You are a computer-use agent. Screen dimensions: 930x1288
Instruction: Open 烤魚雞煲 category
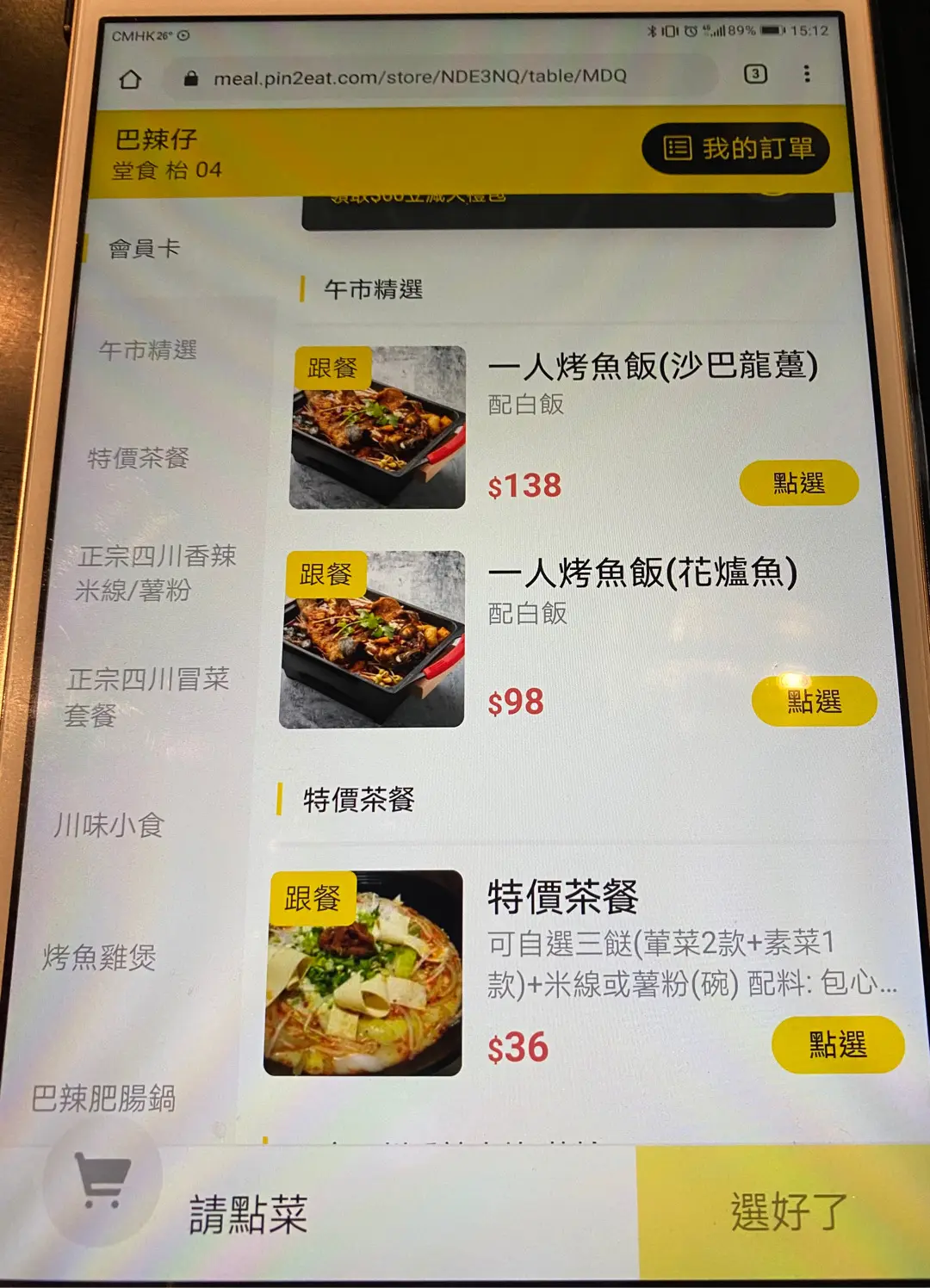pyautogui.click(x=99, y=957)
